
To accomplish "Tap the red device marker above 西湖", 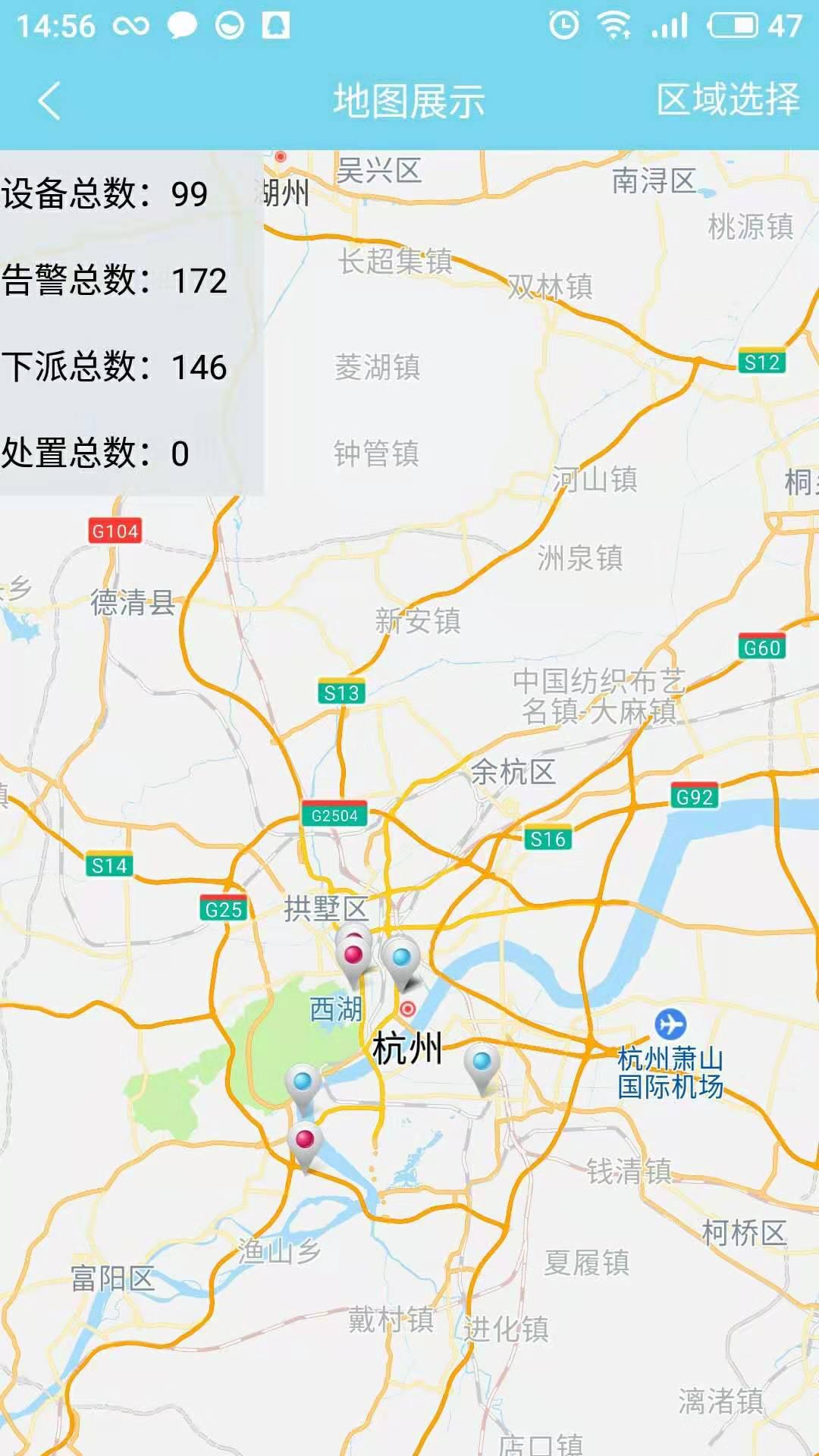I will (x=353, y=955).
